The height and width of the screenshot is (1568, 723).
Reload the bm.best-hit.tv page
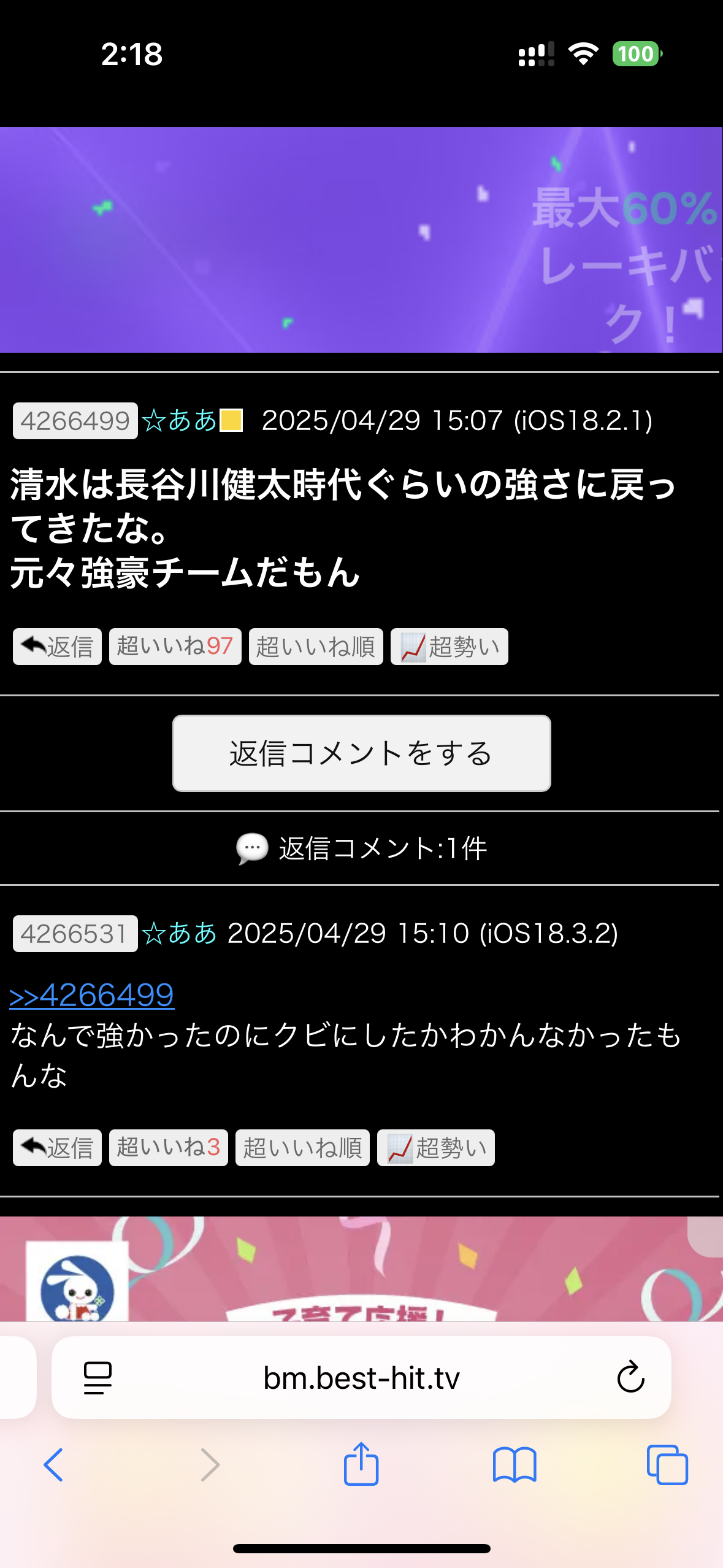630,1378
